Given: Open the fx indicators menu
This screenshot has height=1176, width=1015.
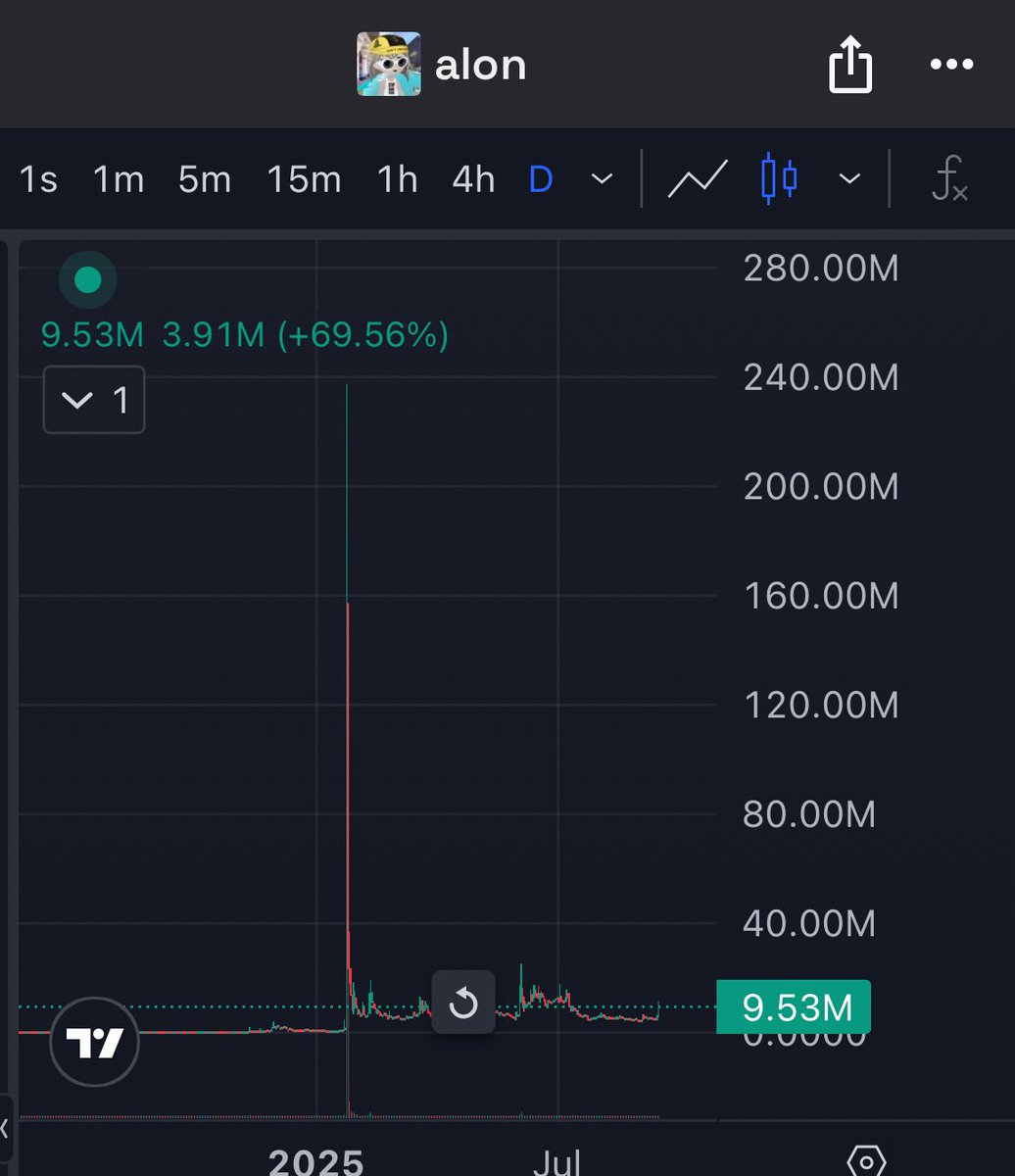Looking at the screenshot, I should (949, 180).
